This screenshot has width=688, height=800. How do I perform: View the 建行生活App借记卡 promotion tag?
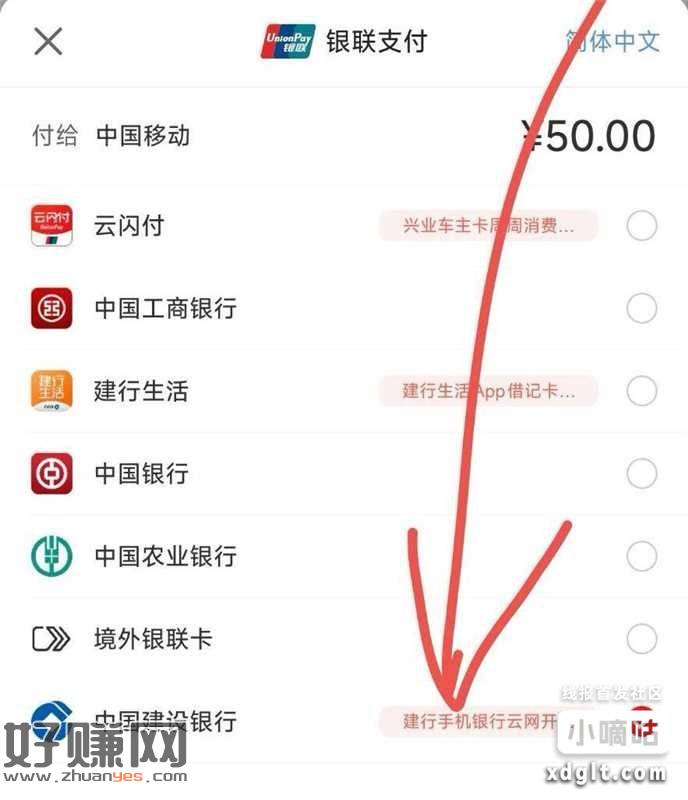click(488, 390)
